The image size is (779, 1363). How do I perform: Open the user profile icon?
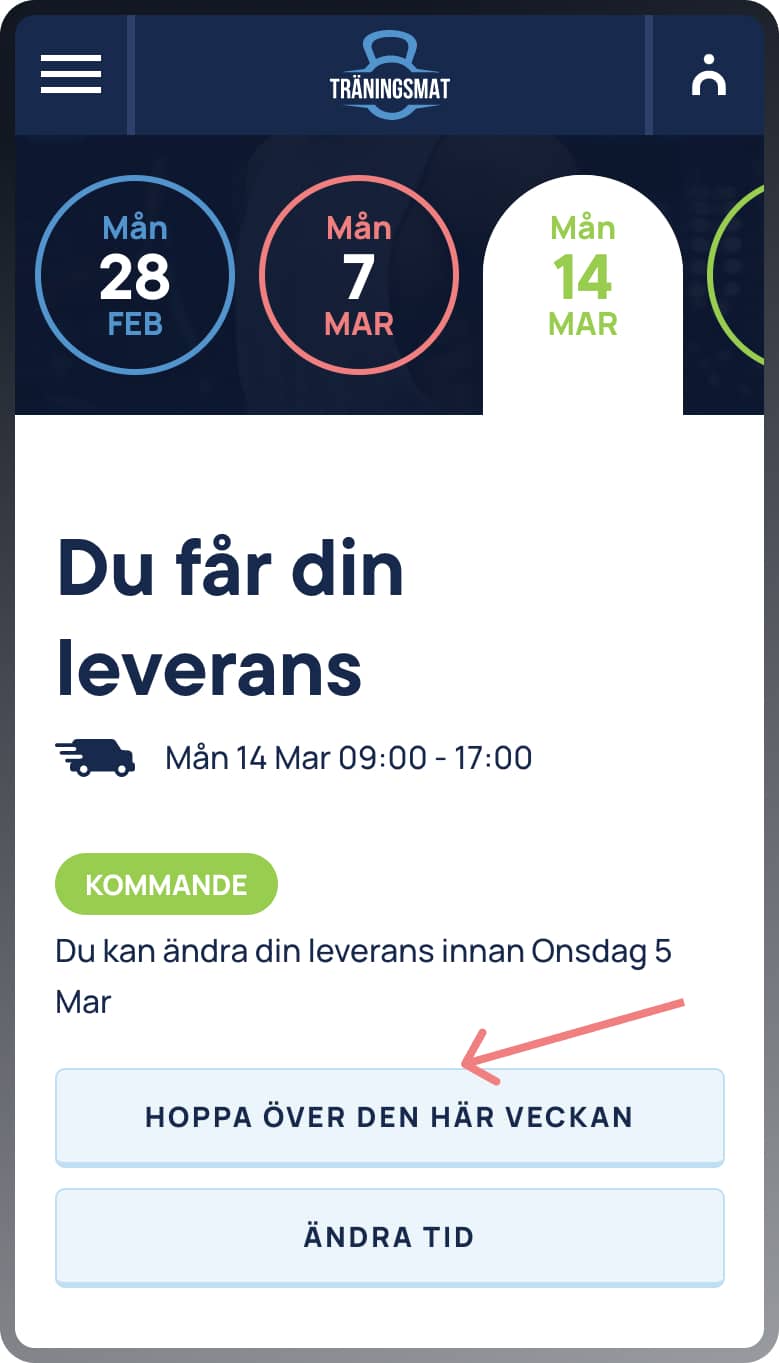click(708, 76)
